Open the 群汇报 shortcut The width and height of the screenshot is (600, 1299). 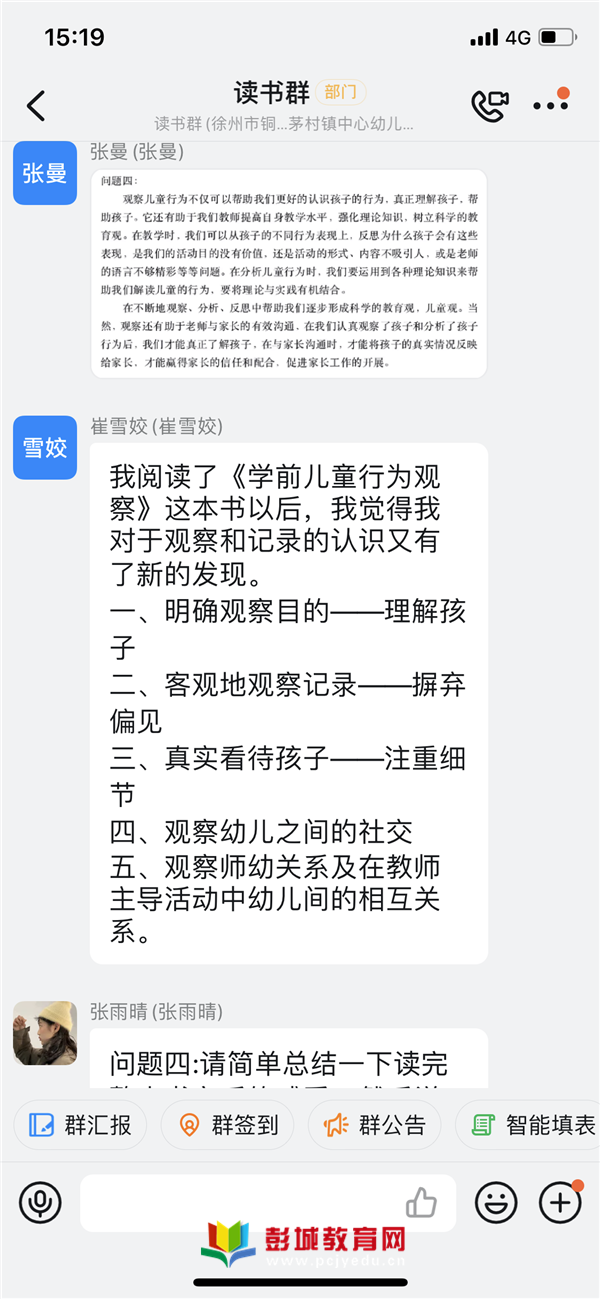[80, 1125]
